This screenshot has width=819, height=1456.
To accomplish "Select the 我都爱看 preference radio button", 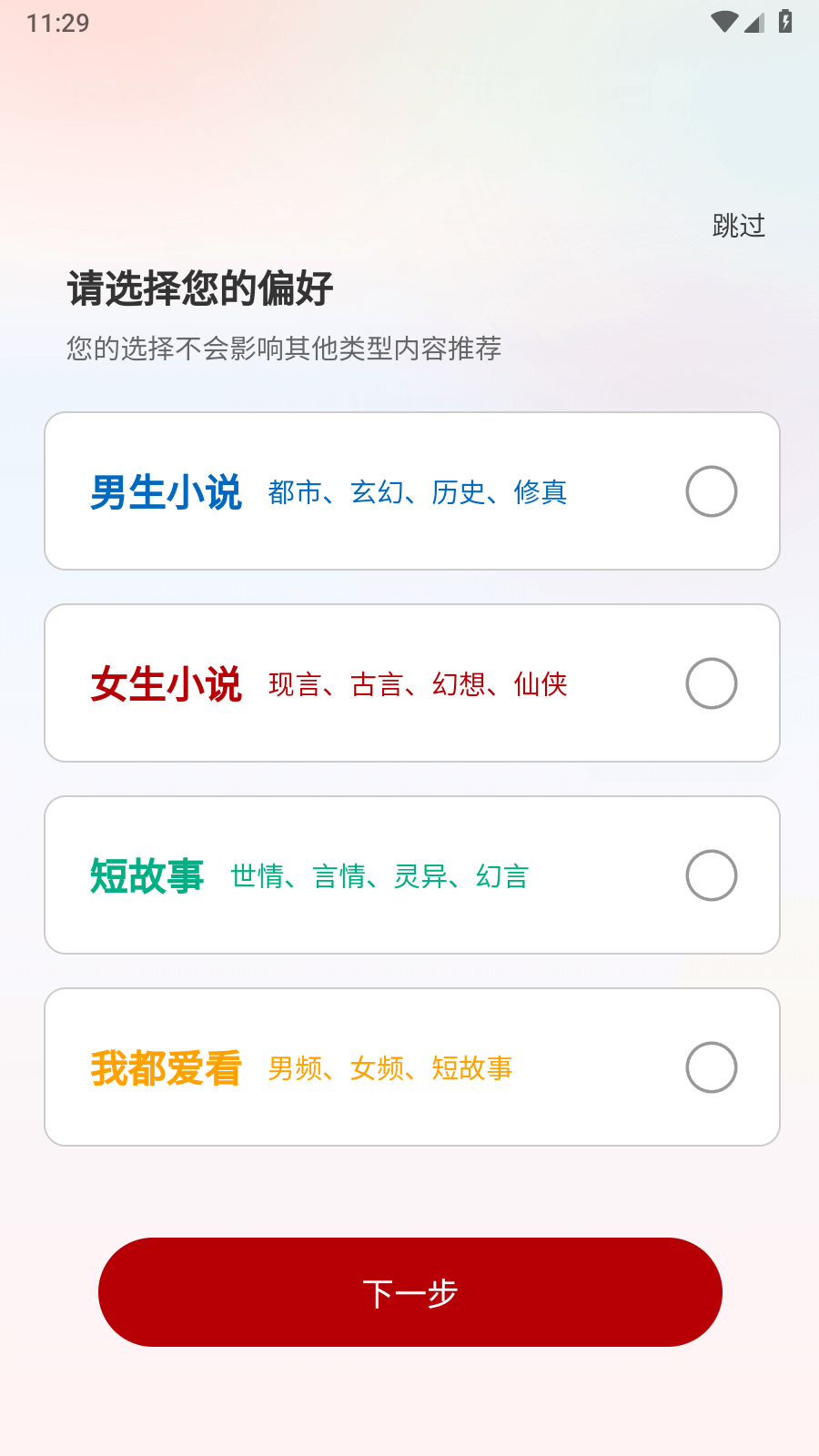I will pyautogui.click(x=712, y=1067).
